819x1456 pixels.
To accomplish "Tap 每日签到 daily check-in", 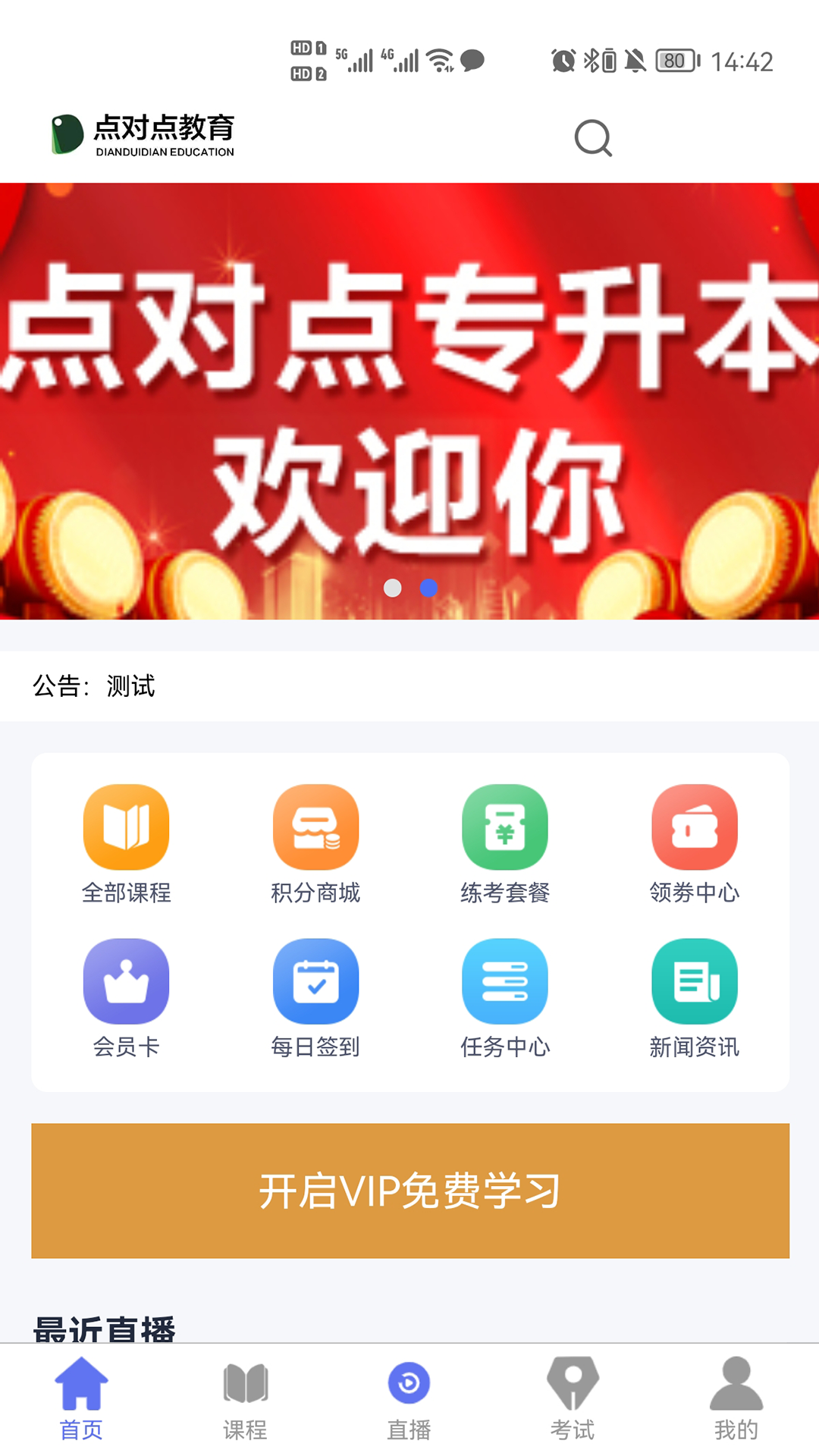I will point(315,997).
